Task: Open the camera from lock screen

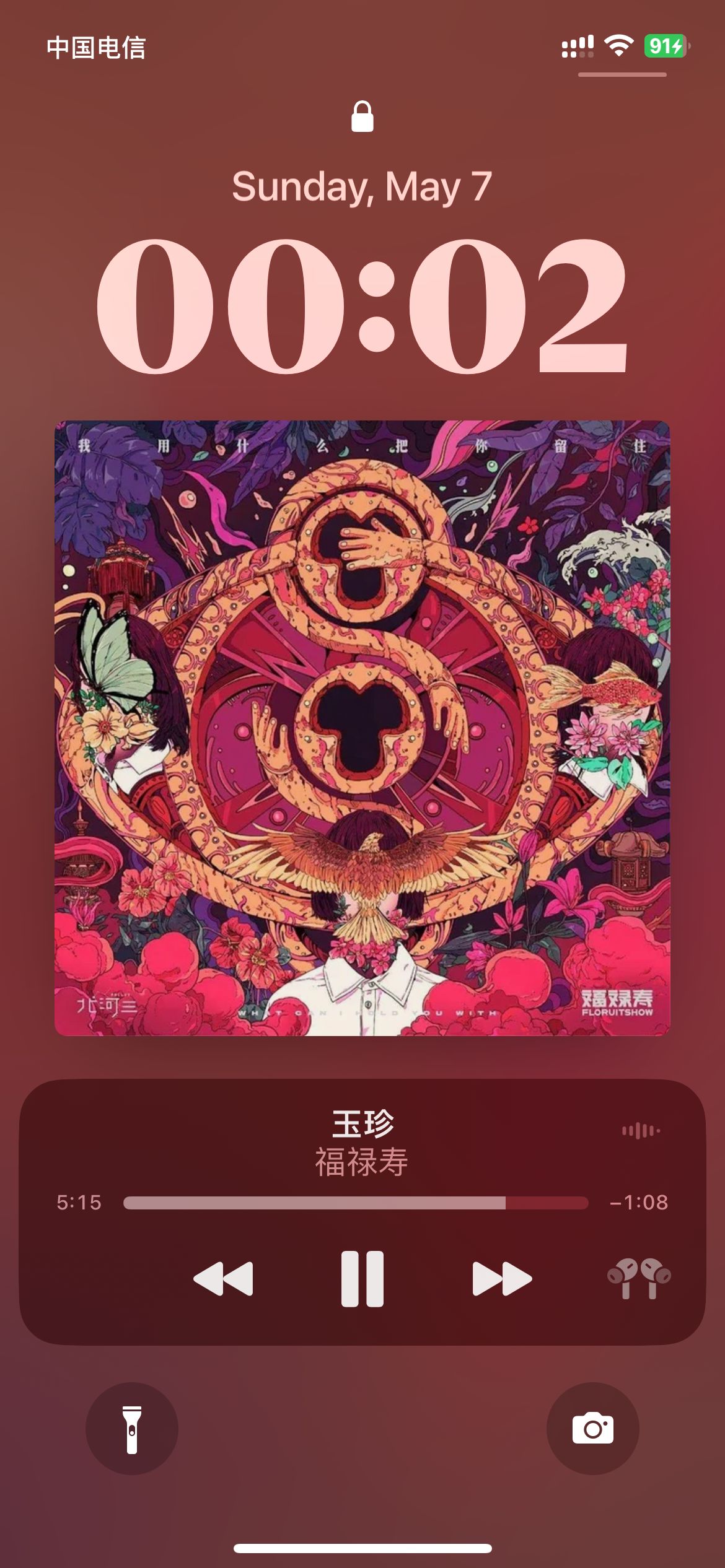Action: click(x=592, y=1428)
